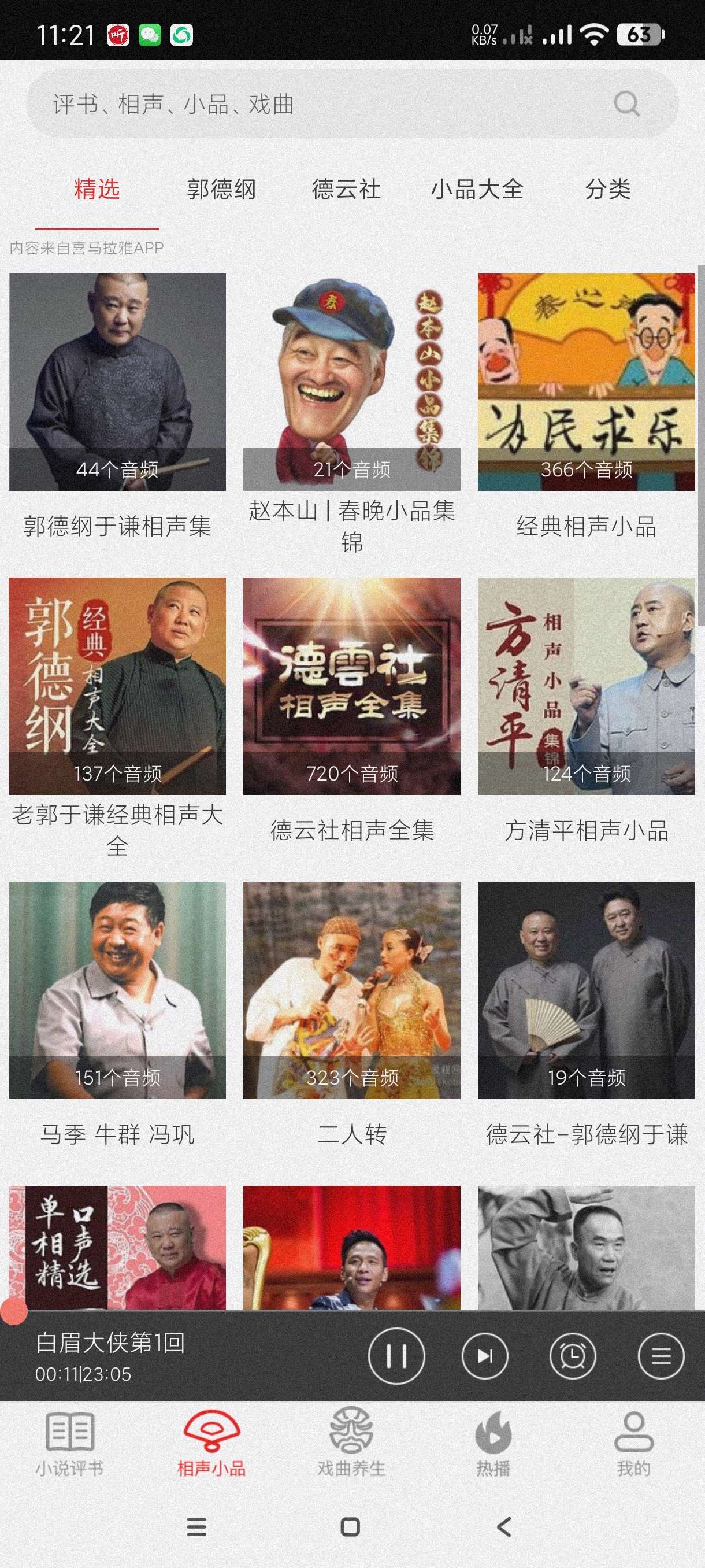Open the 方清平相声小品 album
The image size is (705, 1568).
tap(586, 686)
